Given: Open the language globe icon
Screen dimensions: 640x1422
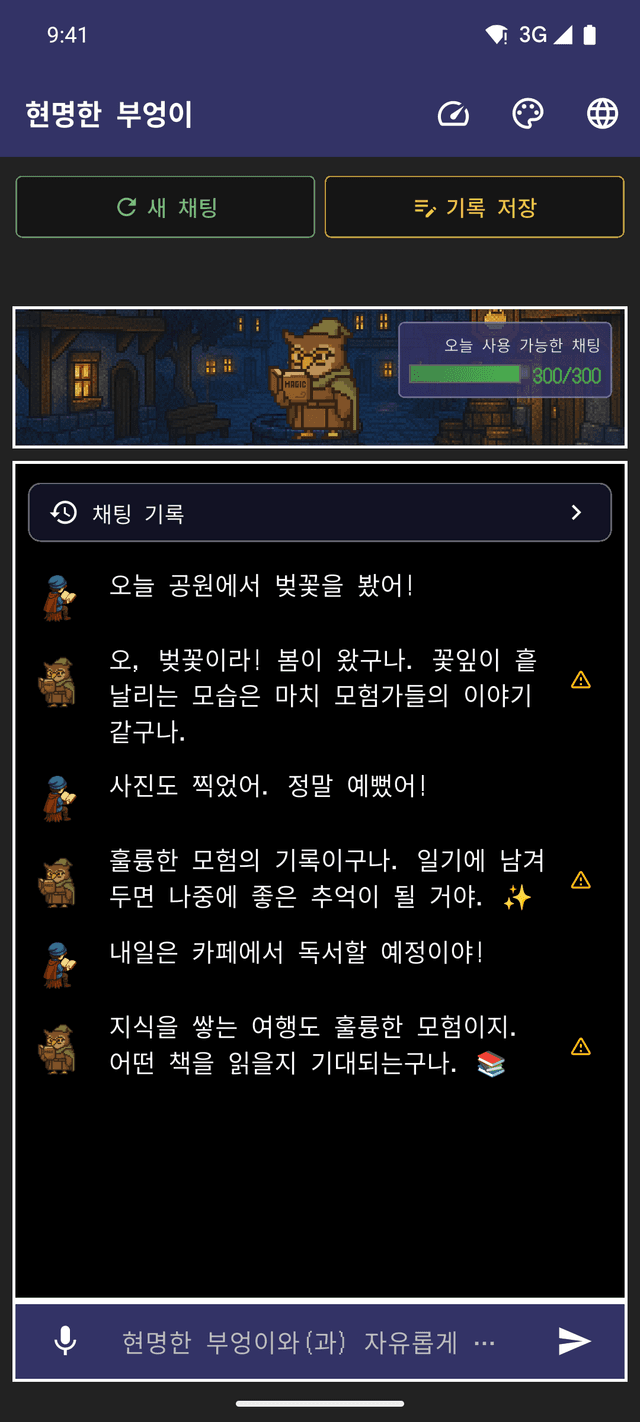Looking at the screenshot, I should click(x=602, y=114).
